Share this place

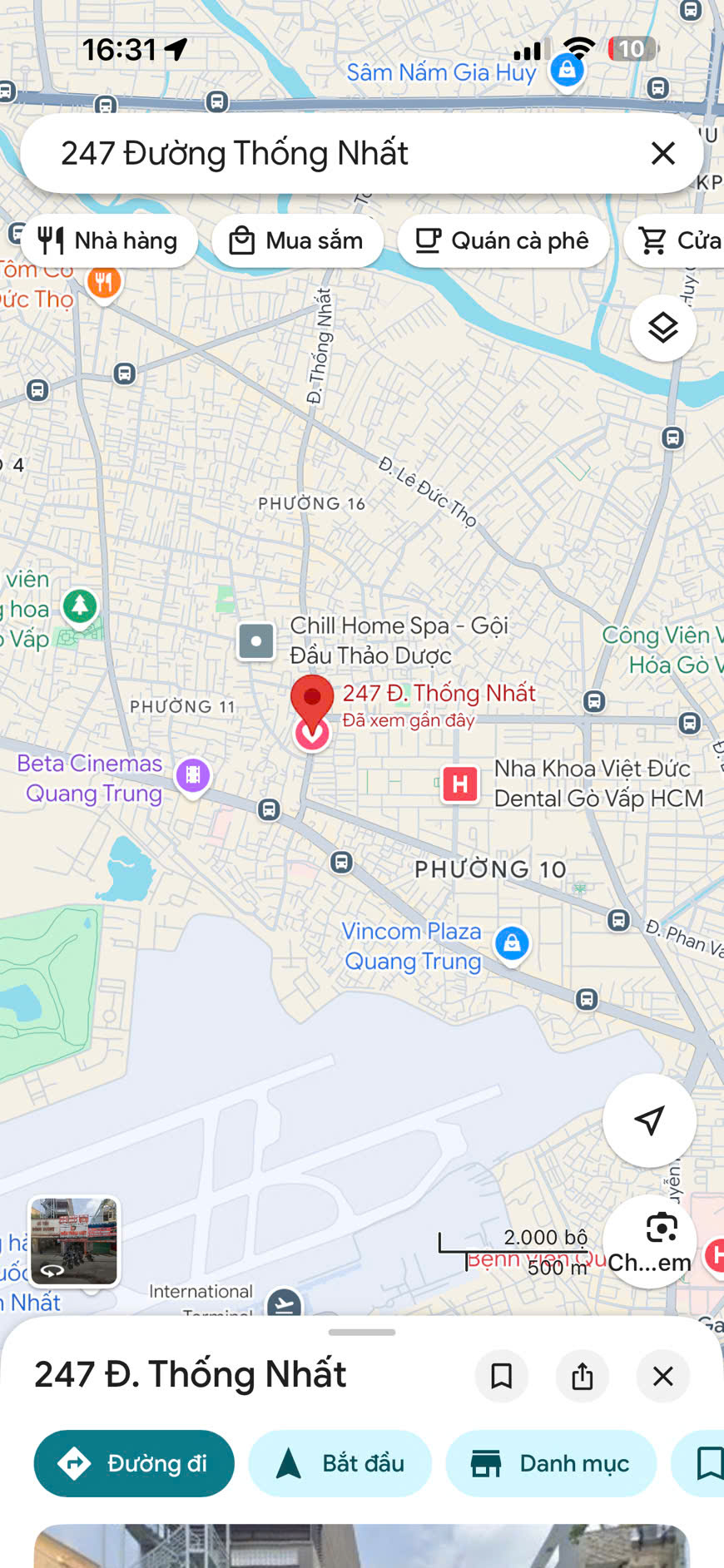tap(582, 1377)
